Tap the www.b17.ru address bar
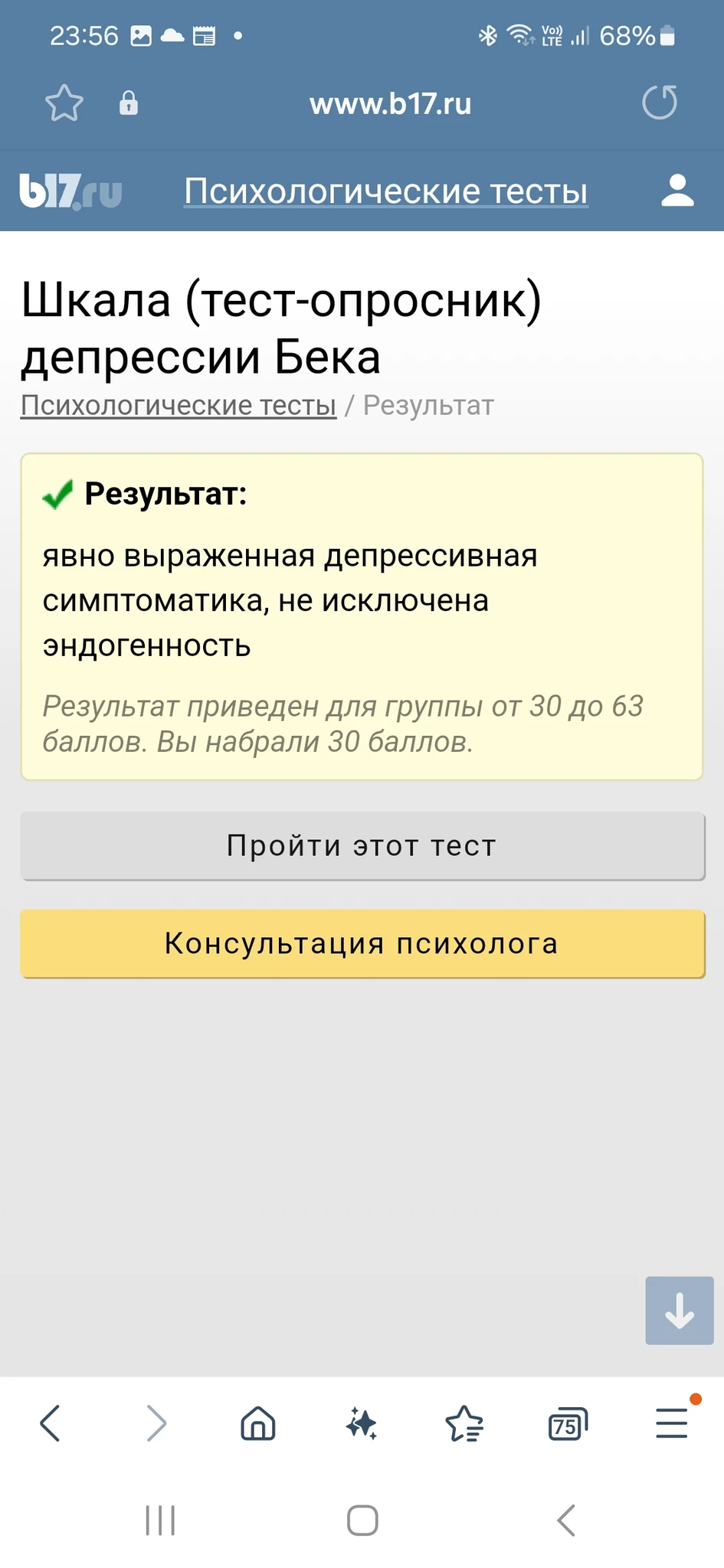Screen dimensions: 724x1568 [390, 103]
